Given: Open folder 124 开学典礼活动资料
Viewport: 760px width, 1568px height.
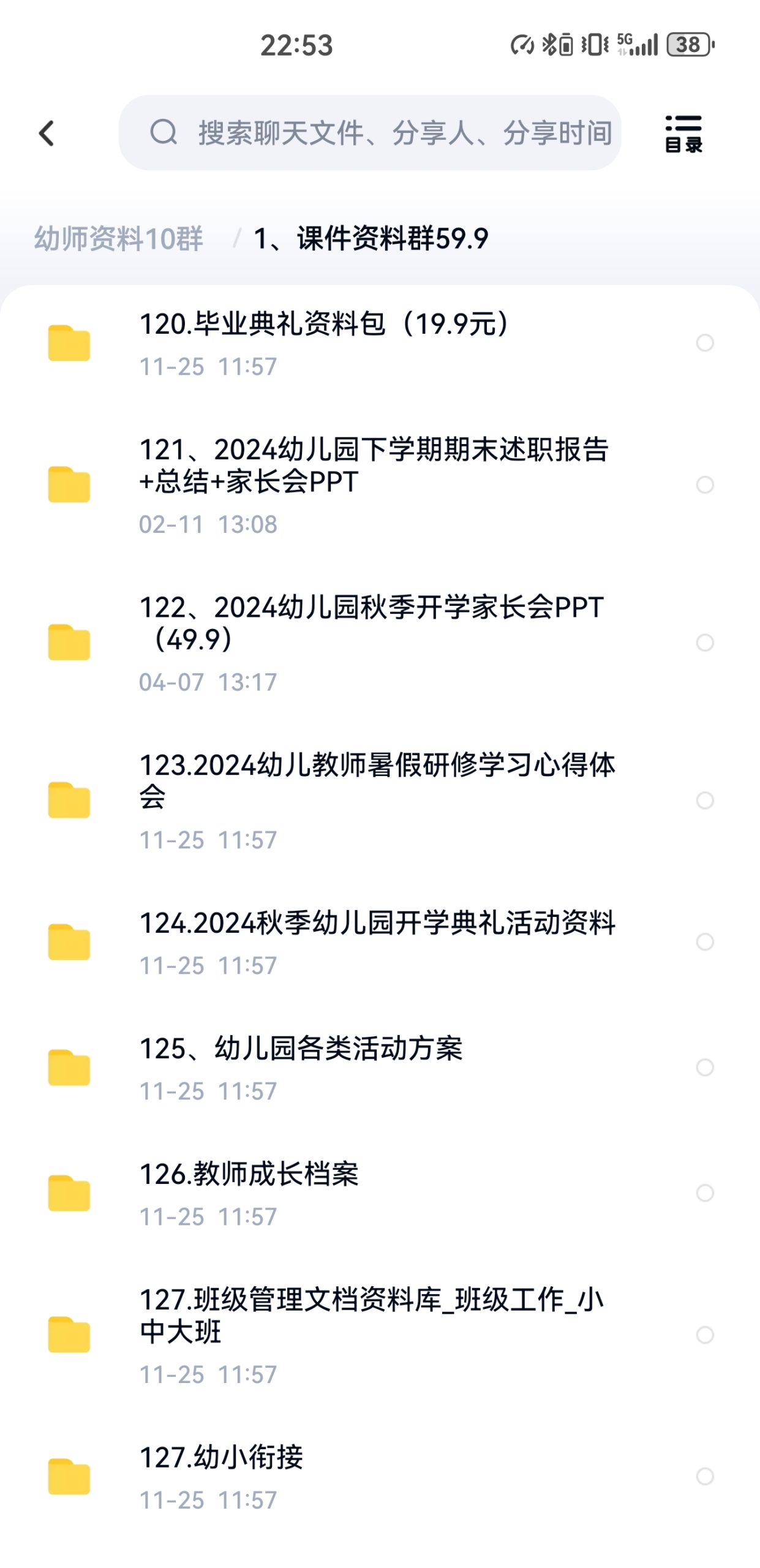Looking at the screenshot, I should click(x=376, y=941).
